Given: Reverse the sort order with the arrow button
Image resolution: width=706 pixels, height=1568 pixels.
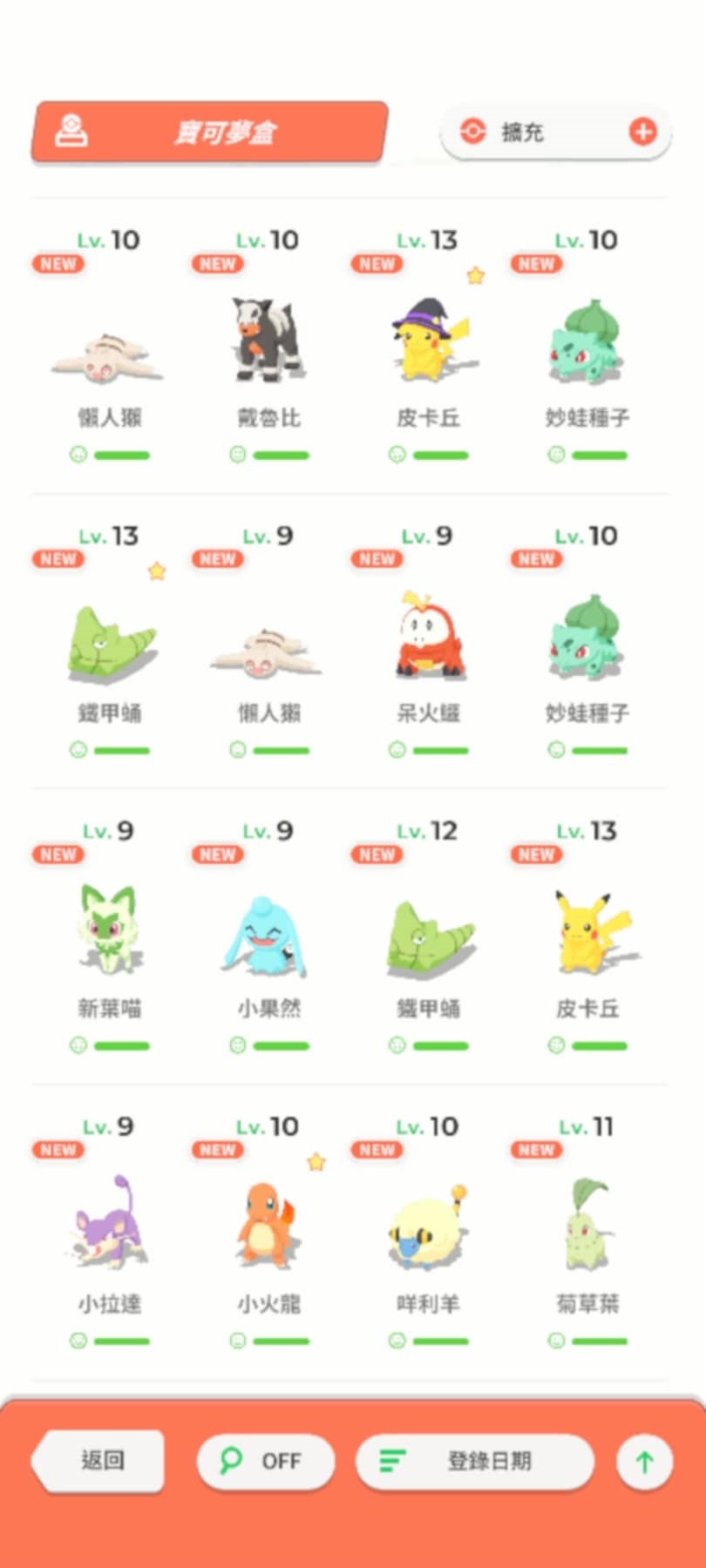Looking at the screenshot, I should click(x=644, y=1461).
